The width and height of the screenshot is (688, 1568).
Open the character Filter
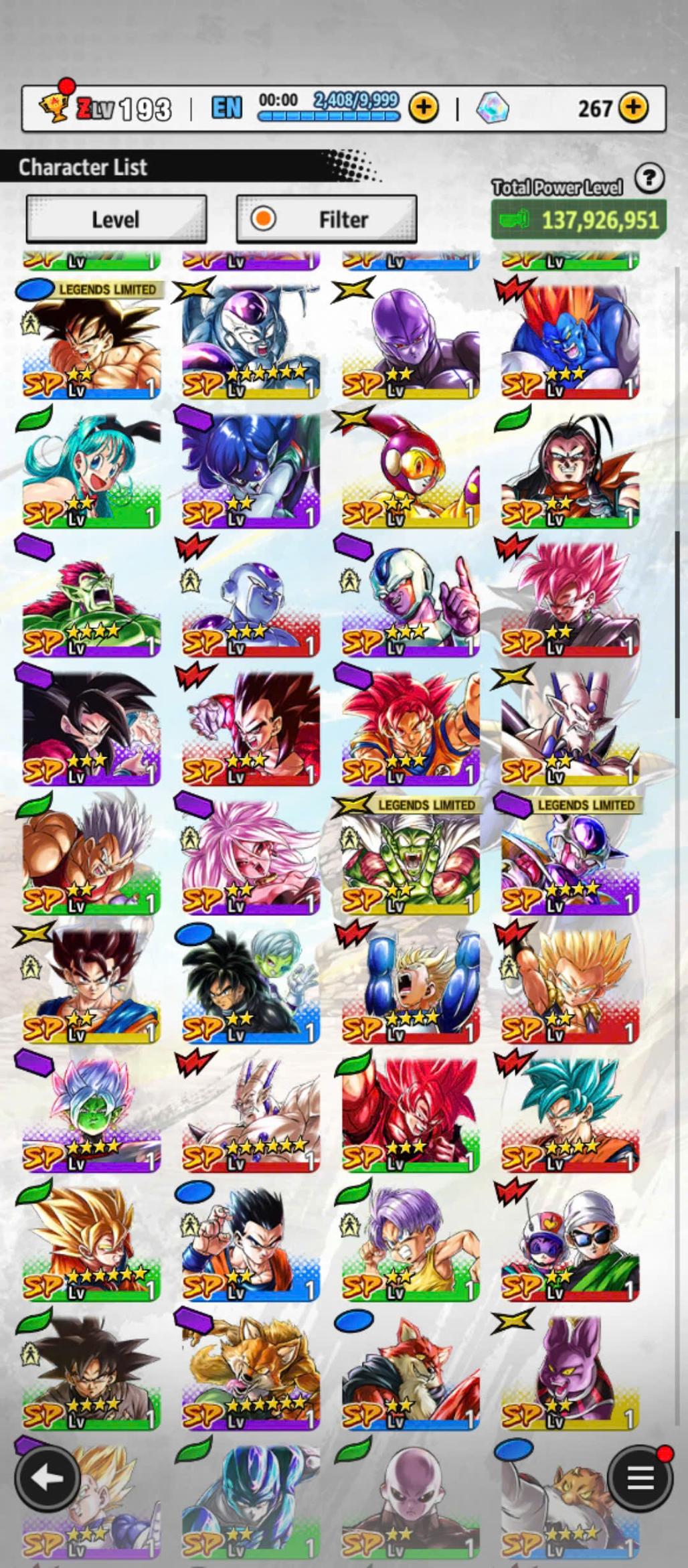327,219
